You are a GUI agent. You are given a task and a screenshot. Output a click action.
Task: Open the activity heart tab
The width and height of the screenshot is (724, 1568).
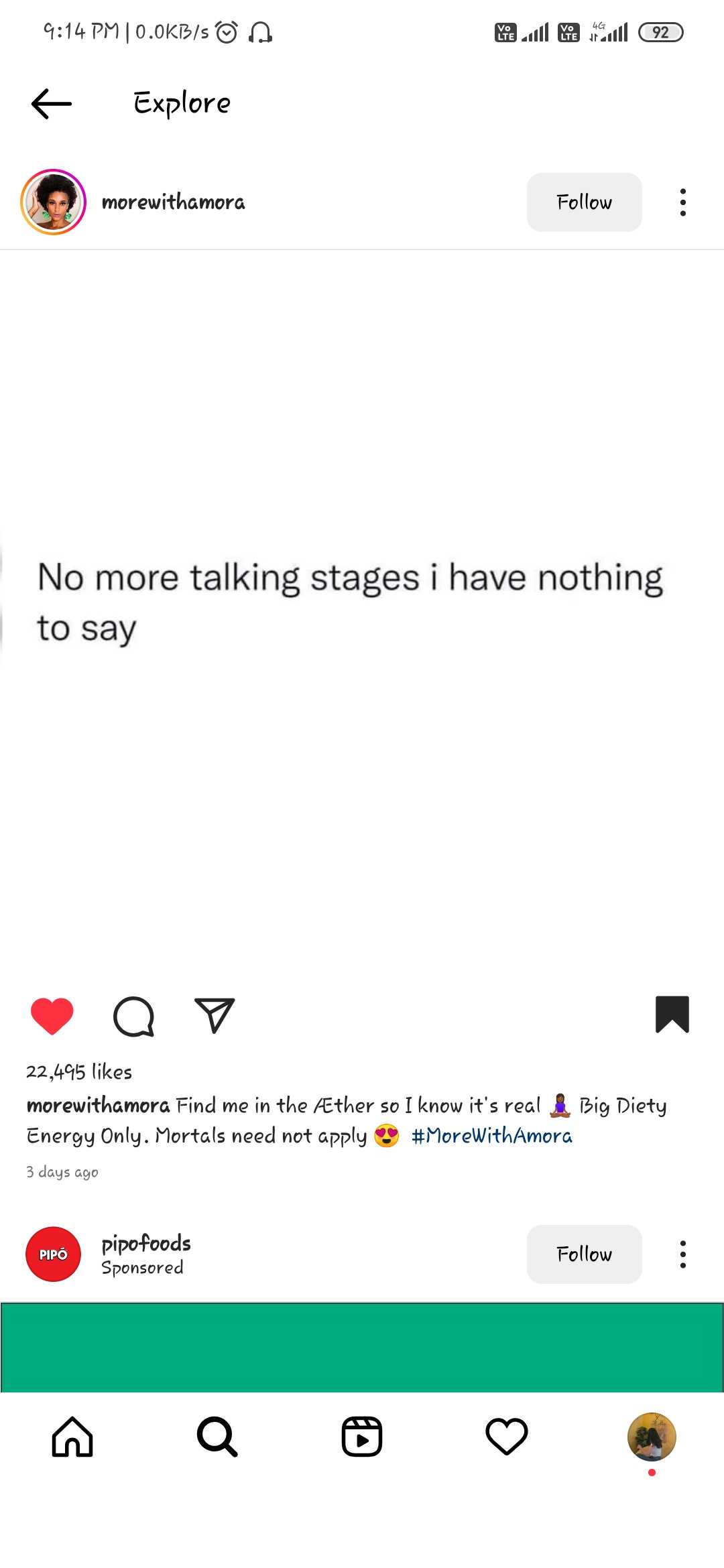click(507, 1437)
